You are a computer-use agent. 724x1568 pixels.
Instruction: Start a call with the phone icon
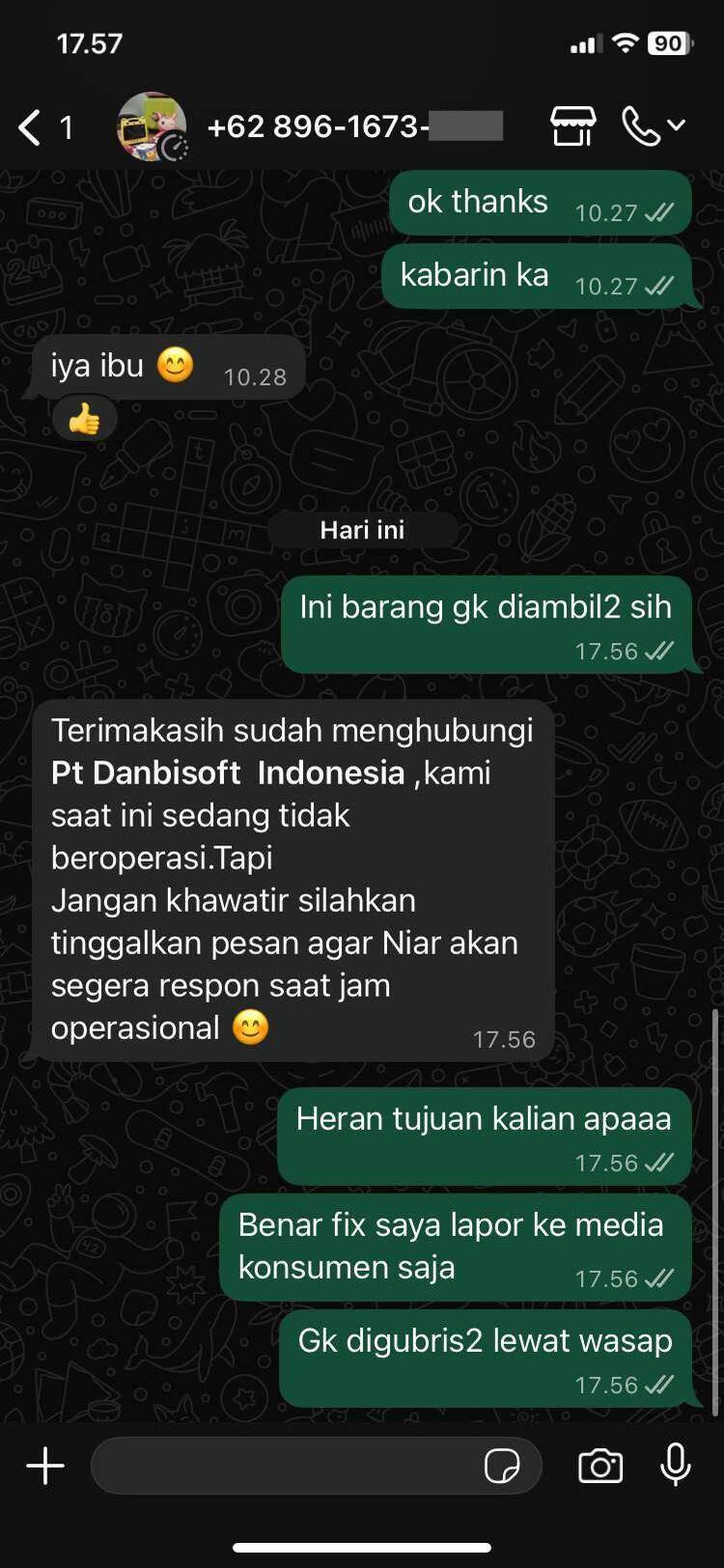click(x=642, y=126)
